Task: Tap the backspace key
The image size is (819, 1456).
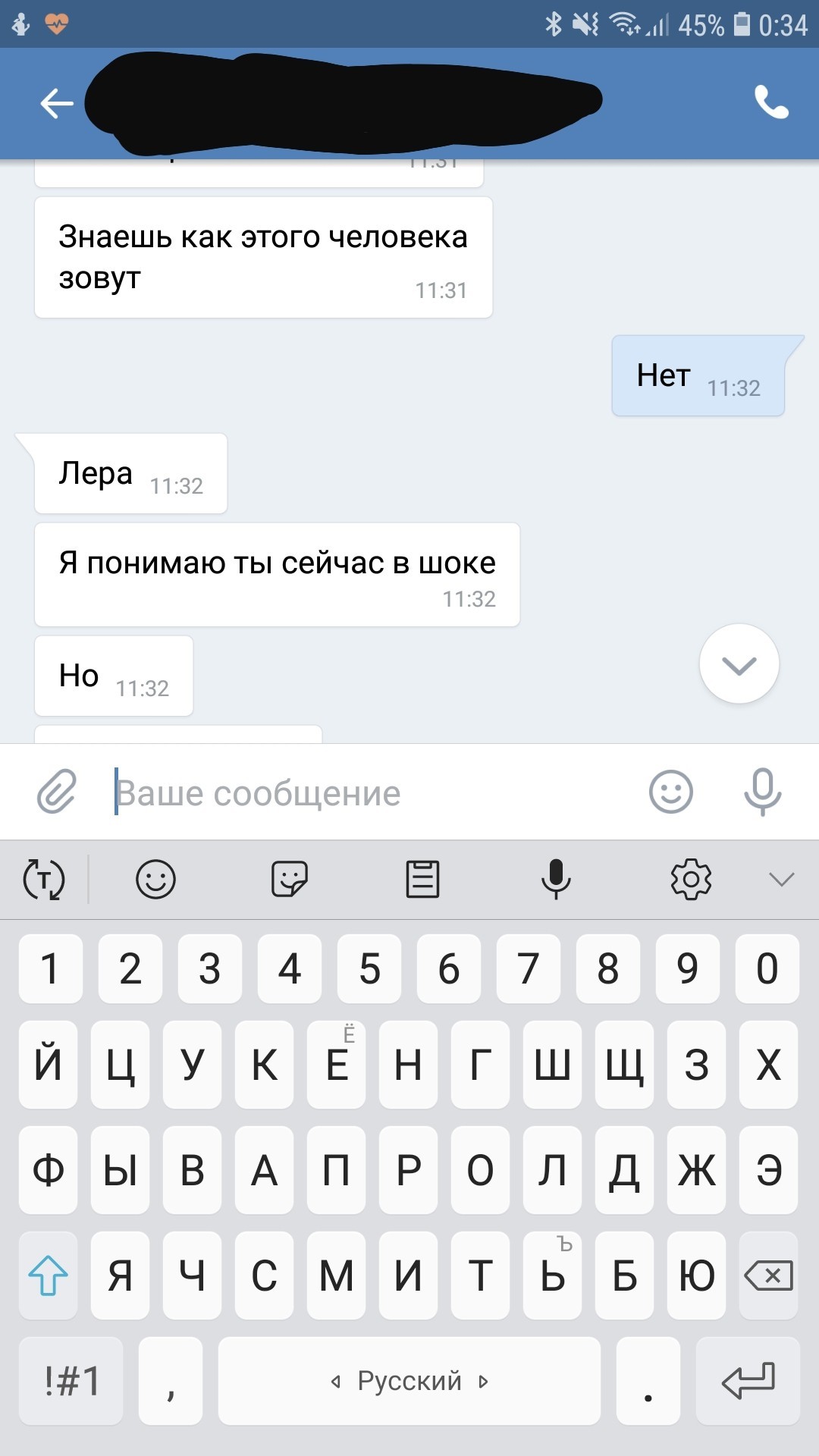Action: click(768, 1276)
